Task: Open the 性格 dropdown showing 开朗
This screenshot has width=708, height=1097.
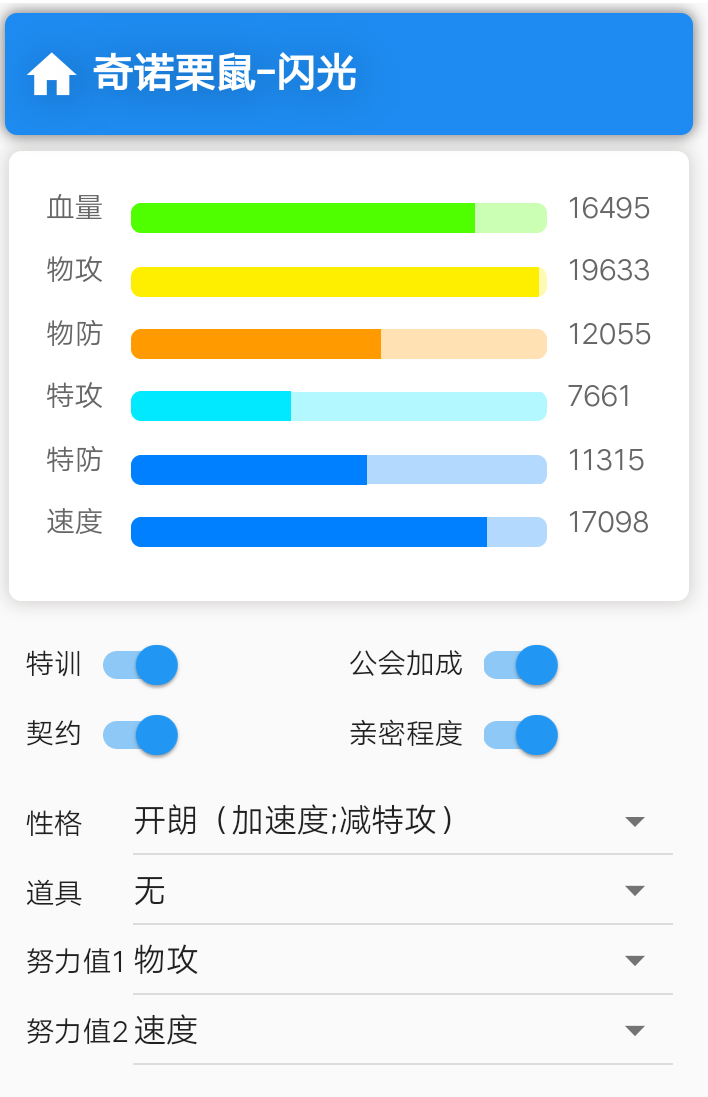Action: coord(402,822)
